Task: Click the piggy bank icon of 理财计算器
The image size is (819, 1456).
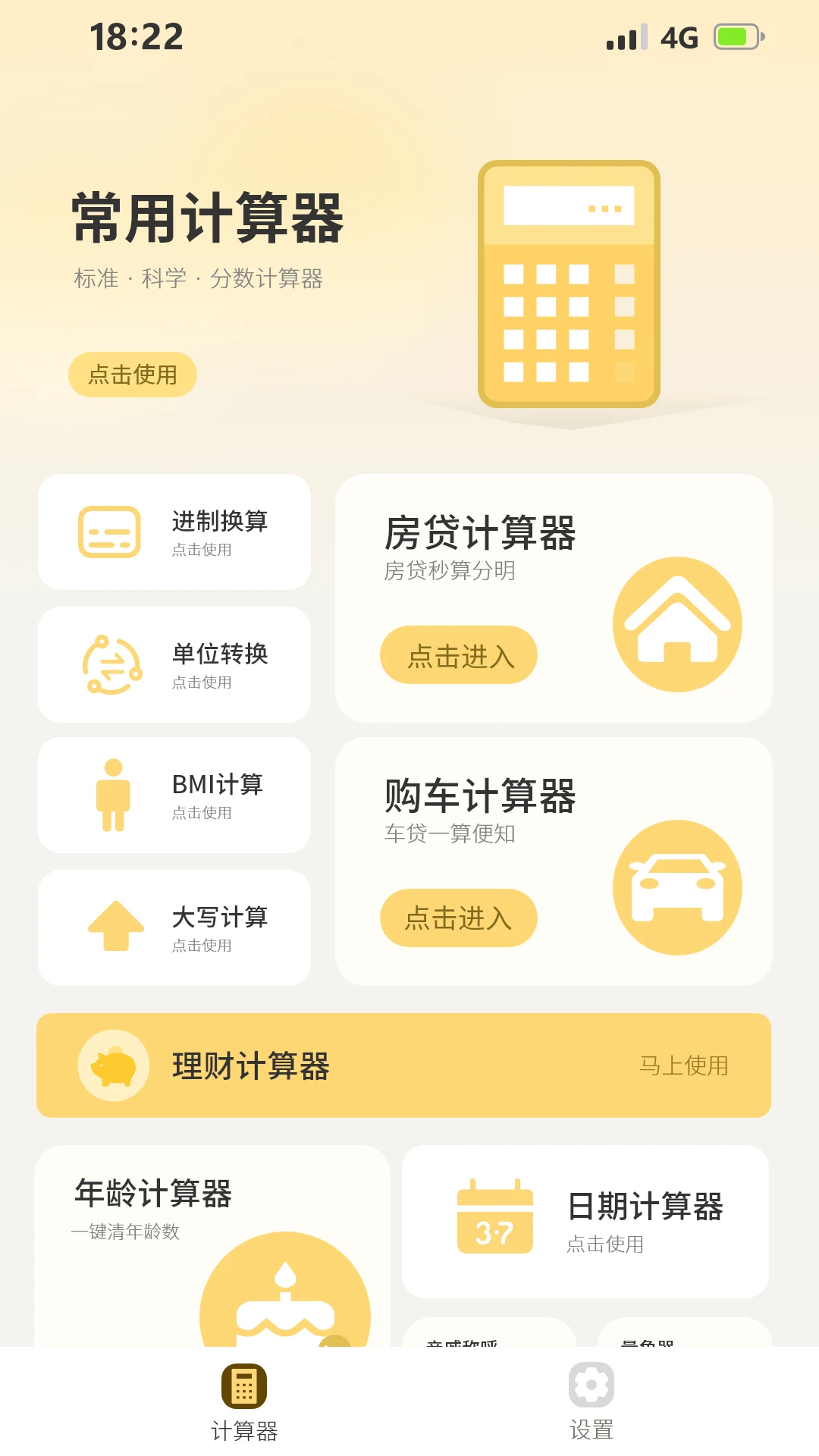Action: coord(112,1065)
